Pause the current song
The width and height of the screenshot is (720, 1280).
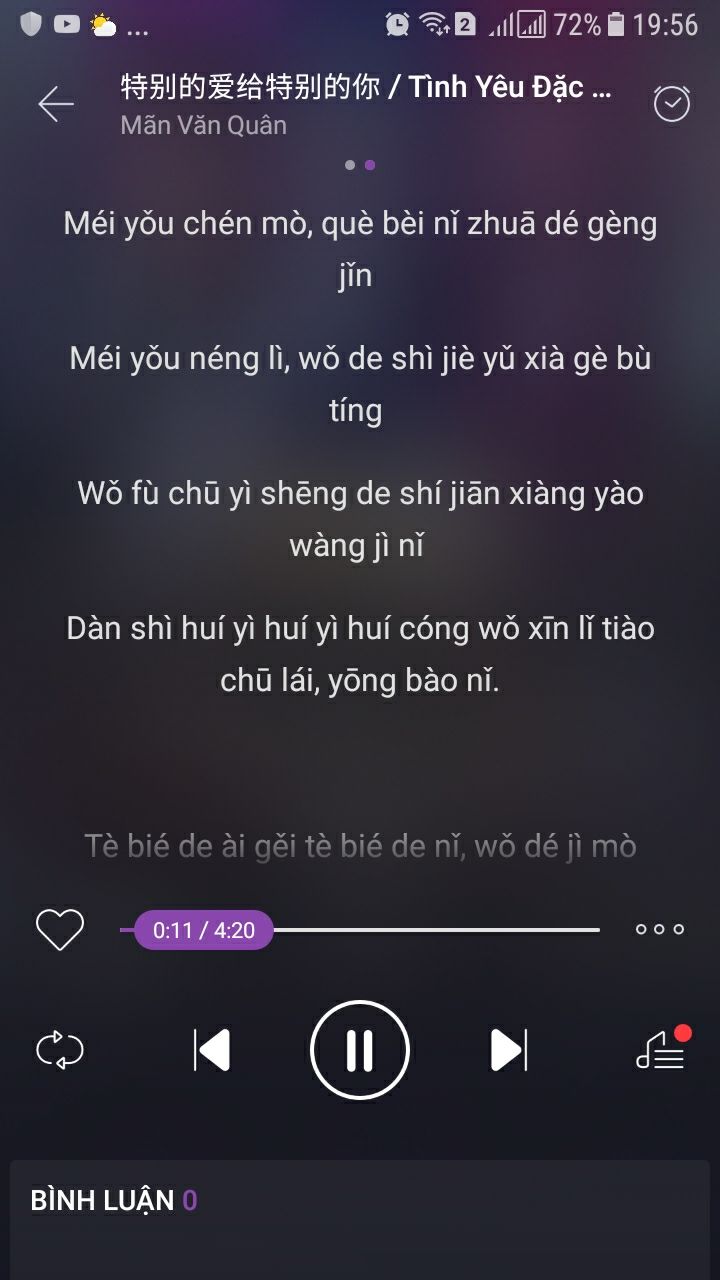point(360,1050)
